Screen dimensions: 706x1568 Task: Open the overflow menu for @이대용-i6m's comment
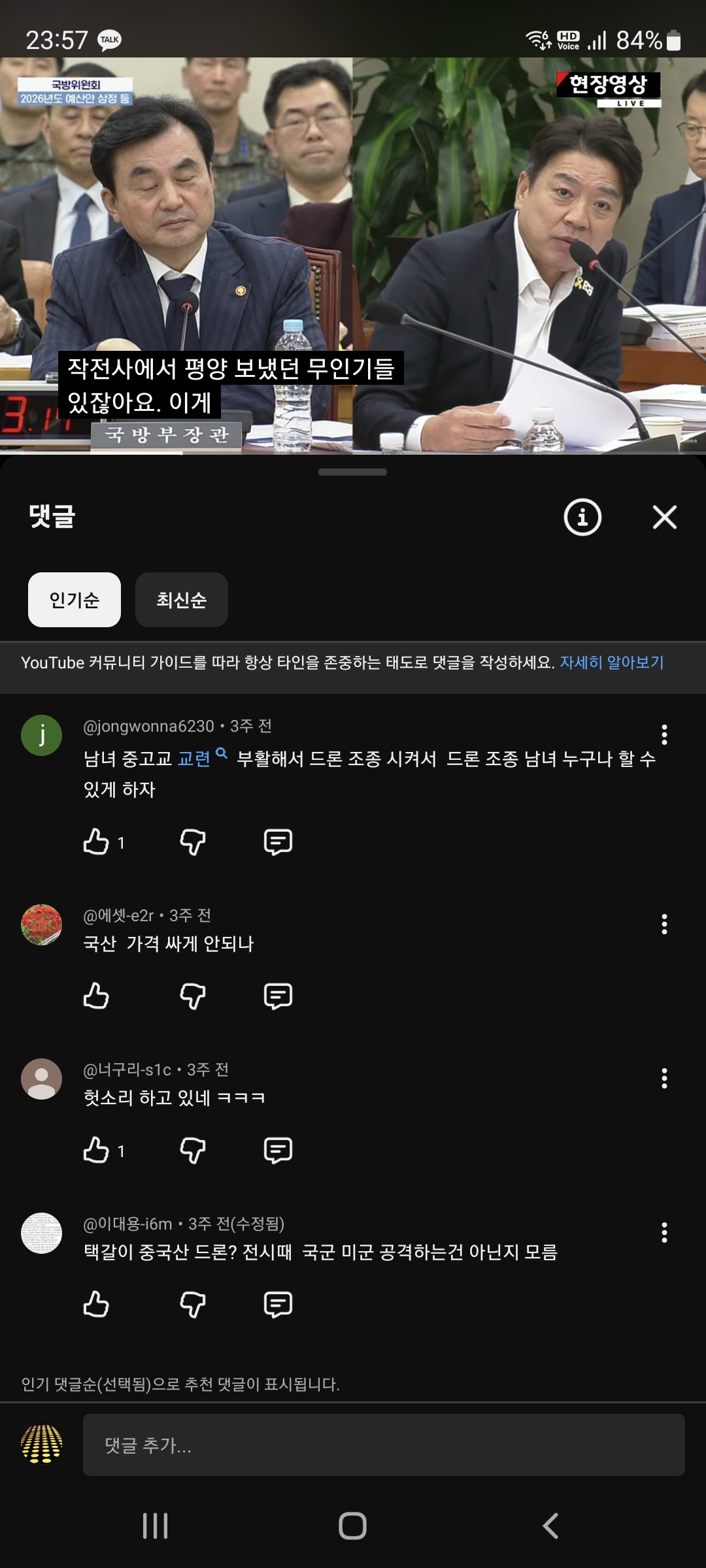tap(664, 1233)
